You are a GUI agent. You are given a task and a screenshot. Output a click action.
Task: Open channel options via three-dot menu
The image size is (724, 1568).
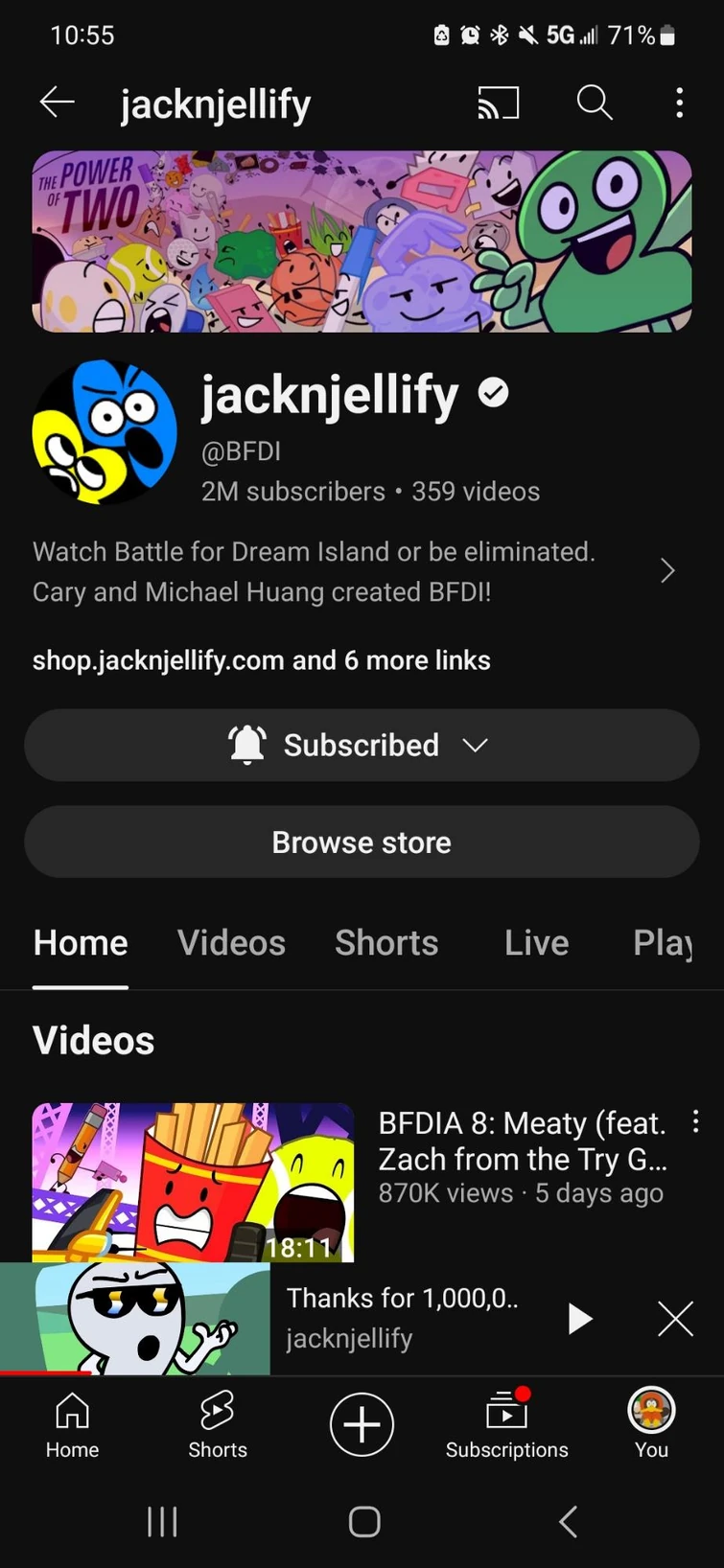(679, 103)
